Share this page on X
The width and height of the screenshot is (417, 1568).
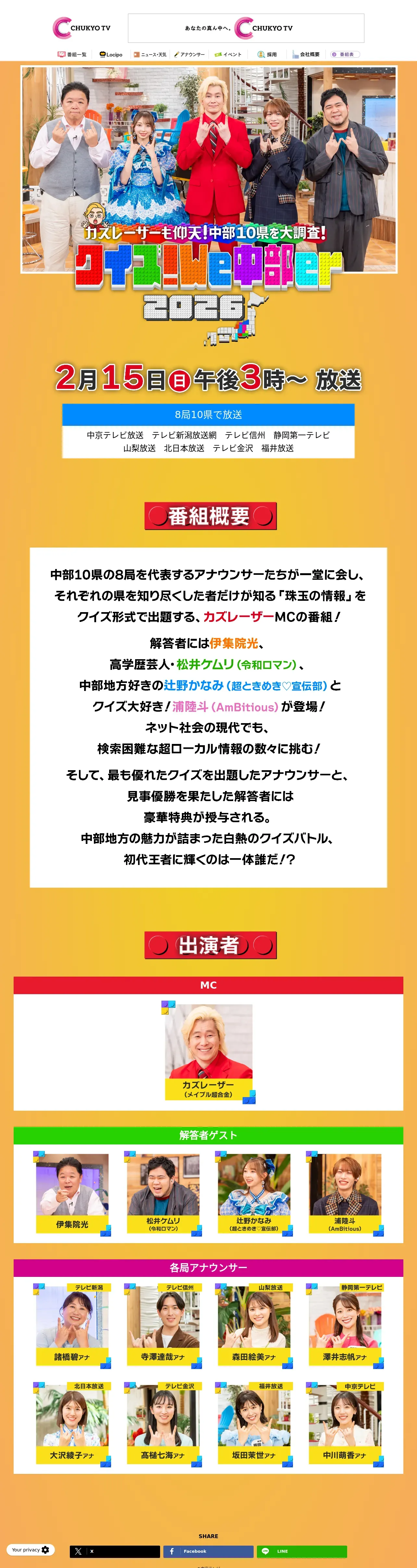[114, 1551]
